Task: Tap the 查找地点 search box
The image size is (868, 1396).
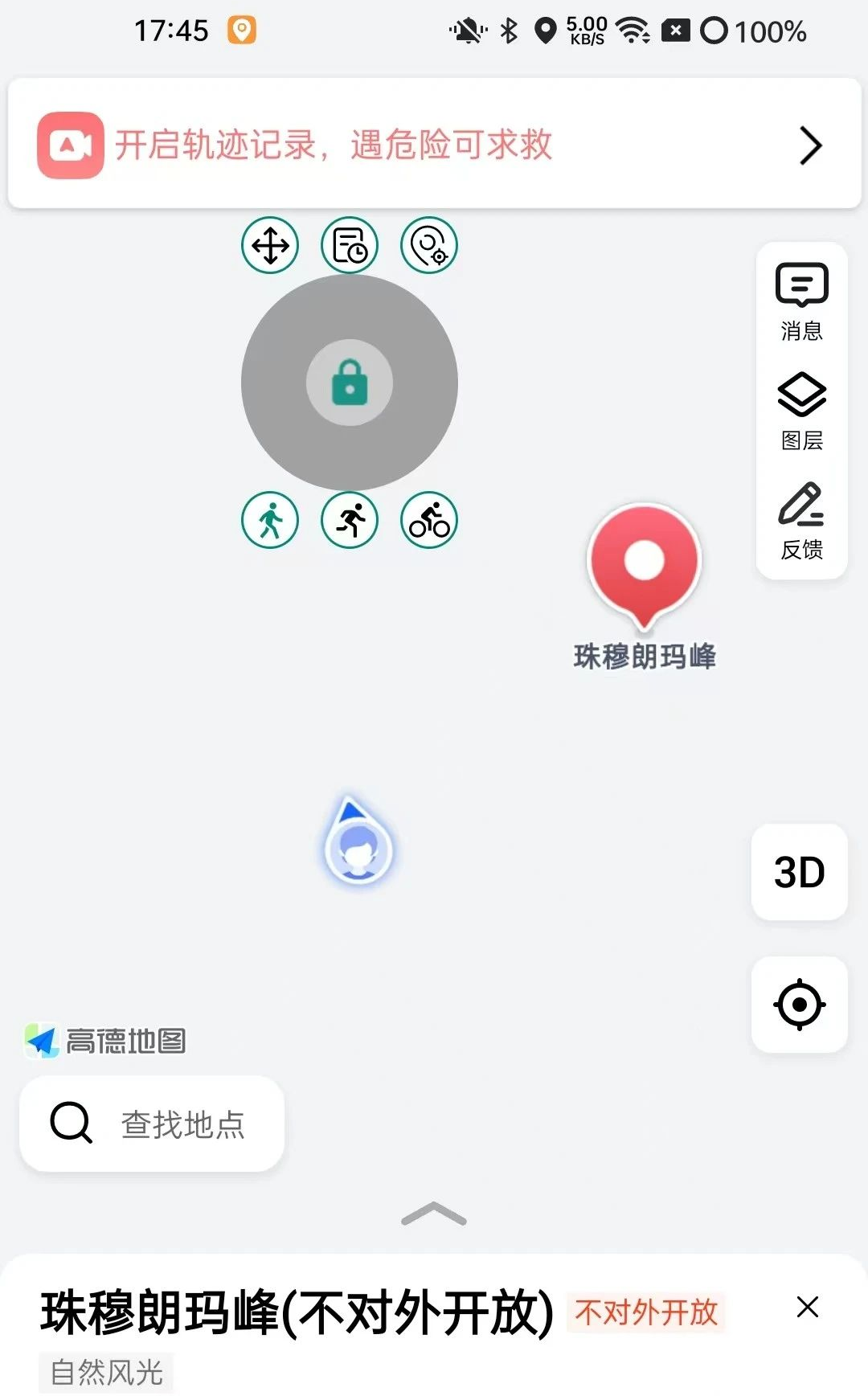Action: click(x=153, y=1124)
